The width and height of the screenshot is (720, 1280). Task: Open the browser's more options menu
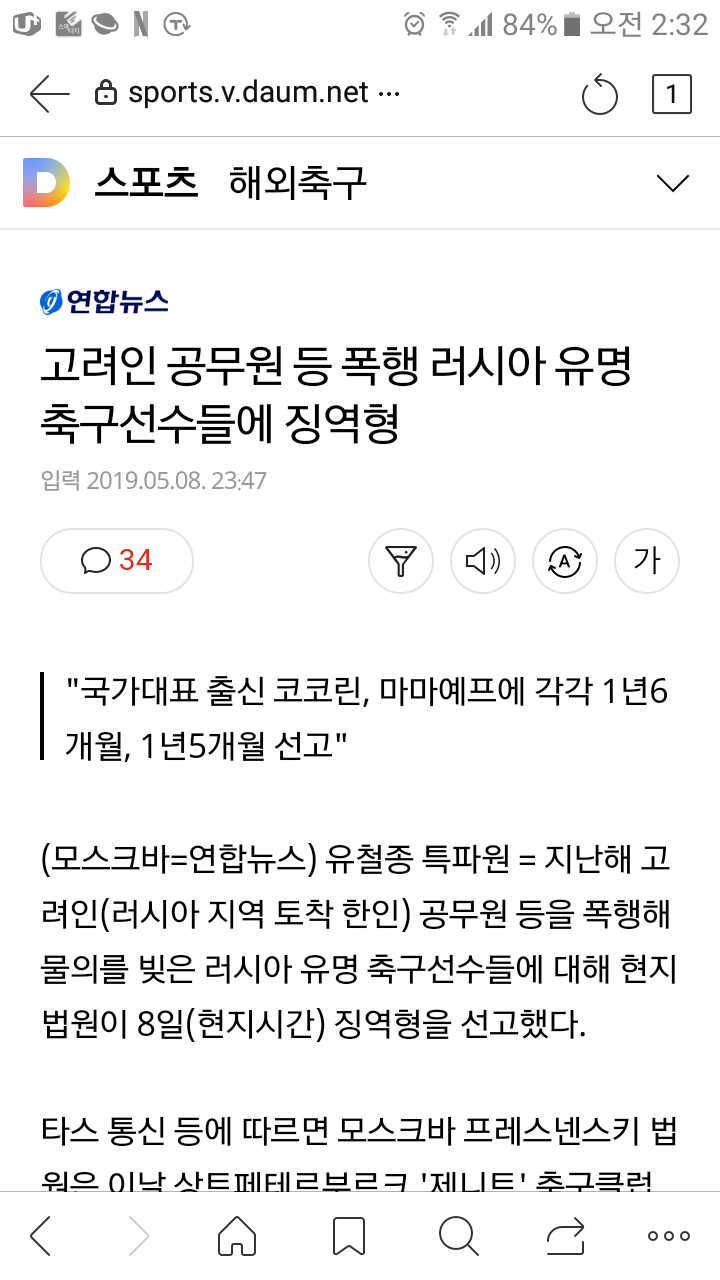(669, 1236)
